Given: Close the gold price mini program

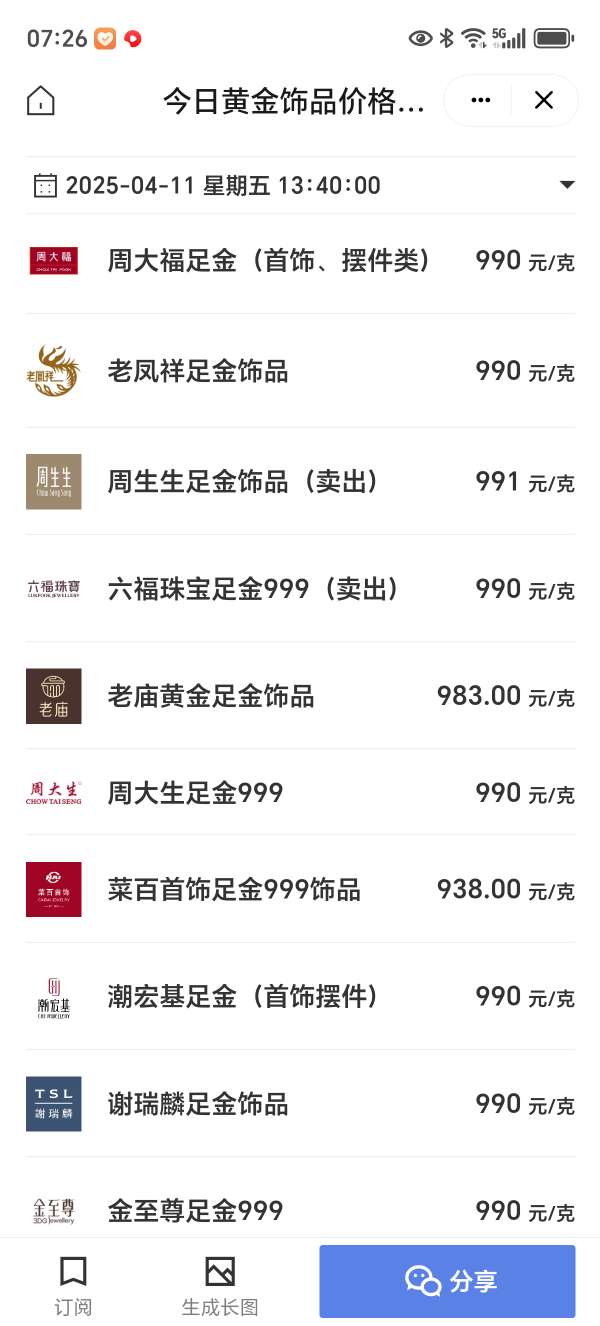Looking at the screenshot, I should pos(543,100).
